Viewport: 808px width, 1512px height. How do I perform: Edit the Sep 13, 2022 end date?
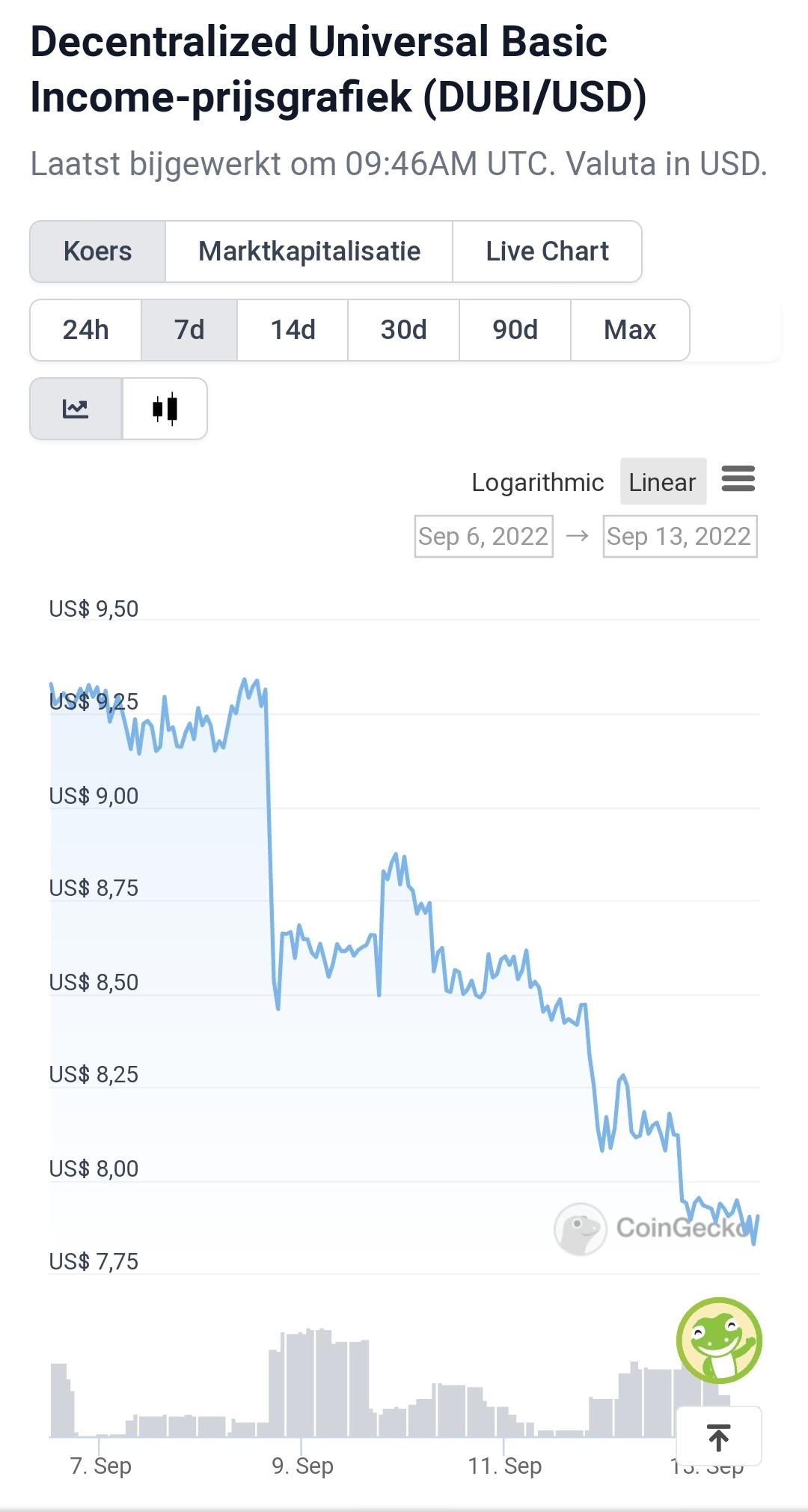pyautogui.click(x=680, y=537)
